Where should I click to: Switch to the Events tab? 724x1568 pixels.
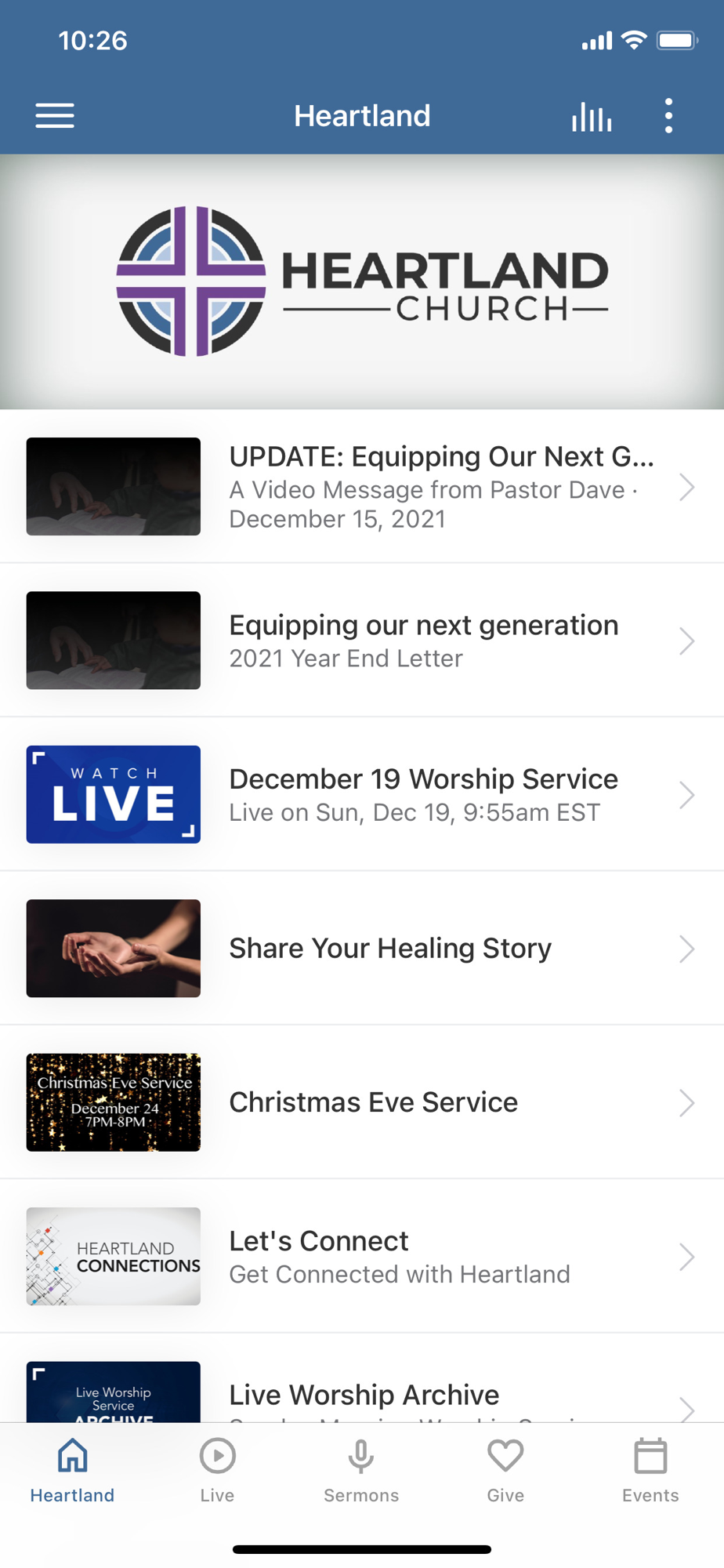[650, 1470]
